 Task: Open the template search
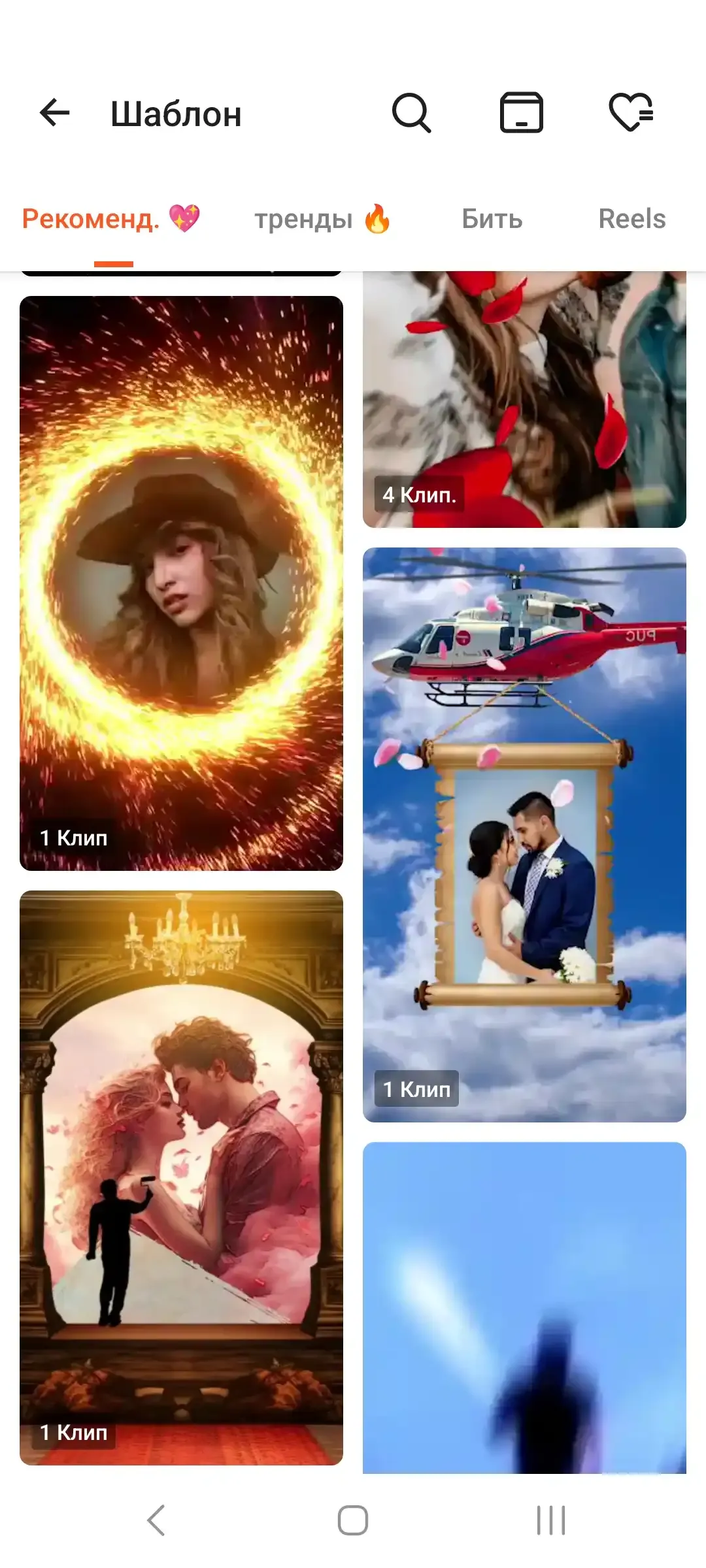coord(411,113)
